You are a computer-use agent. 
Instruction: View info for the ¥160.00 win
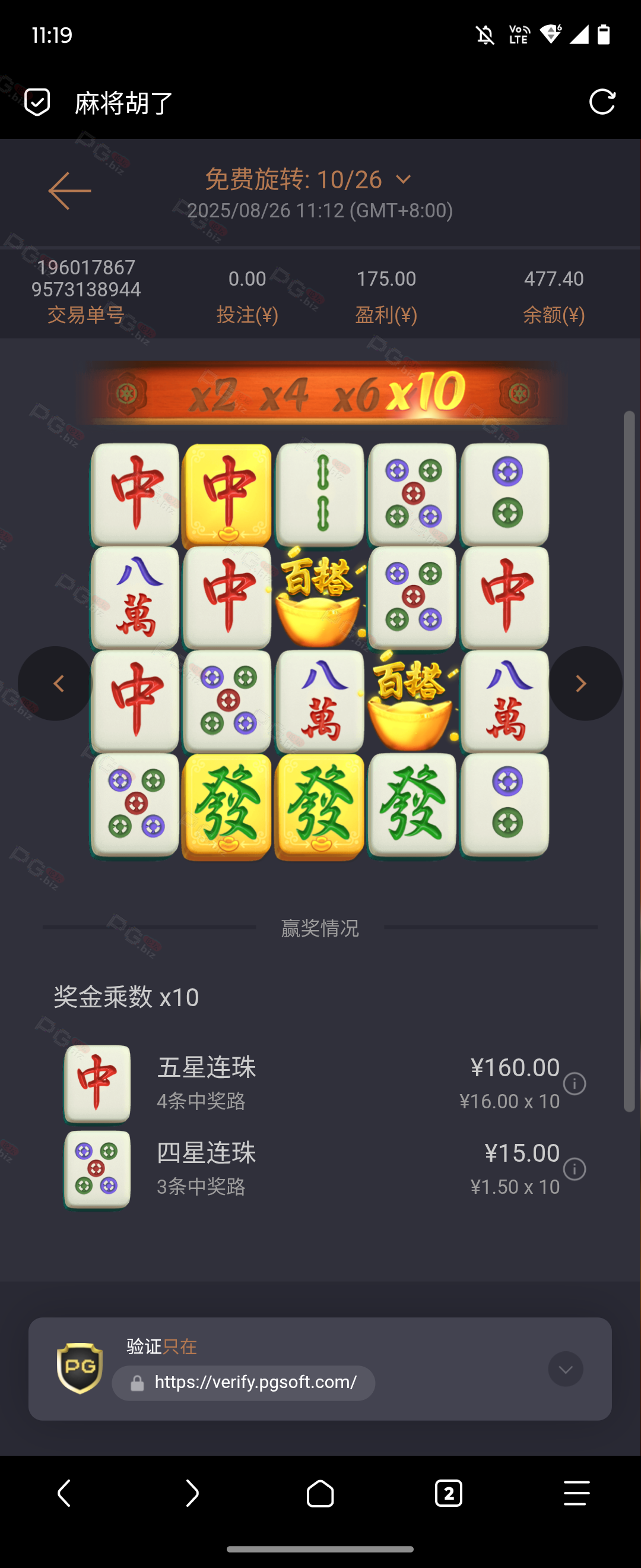(574, 1083)
